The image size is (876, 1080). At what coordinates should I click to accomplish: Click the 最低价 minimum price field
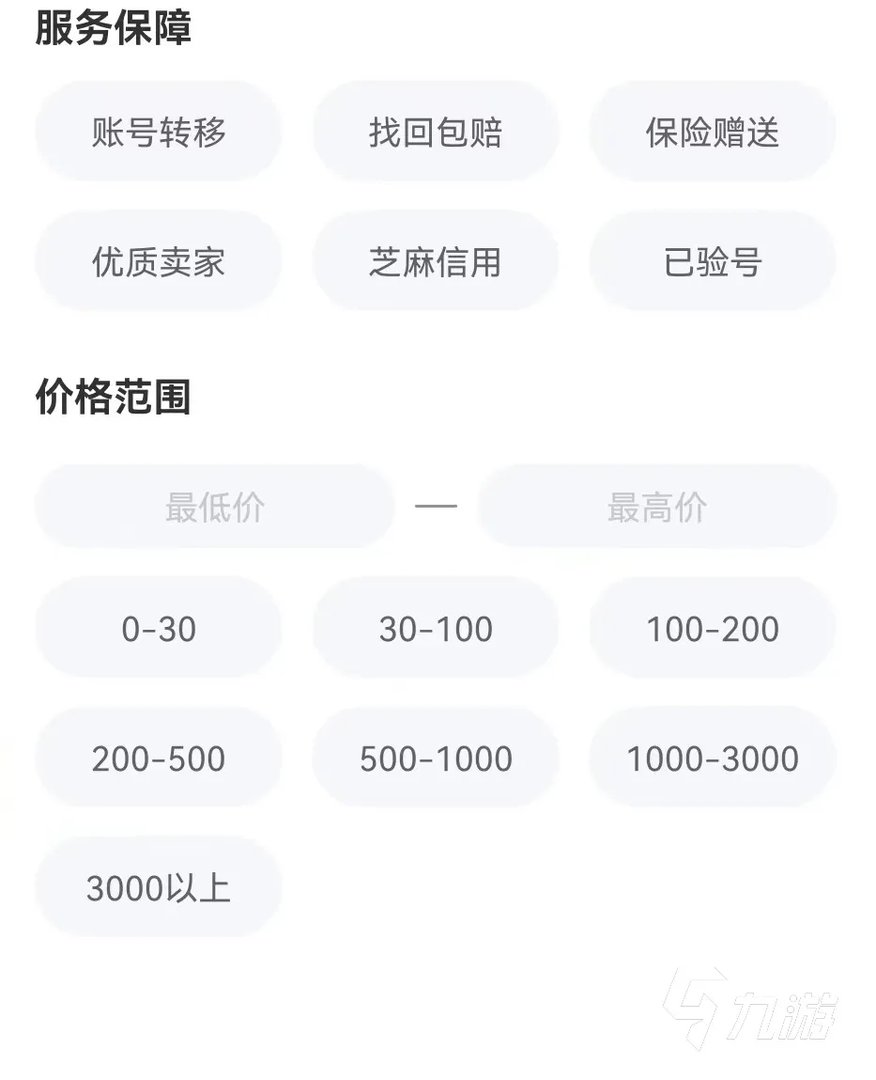click(214, 506)
